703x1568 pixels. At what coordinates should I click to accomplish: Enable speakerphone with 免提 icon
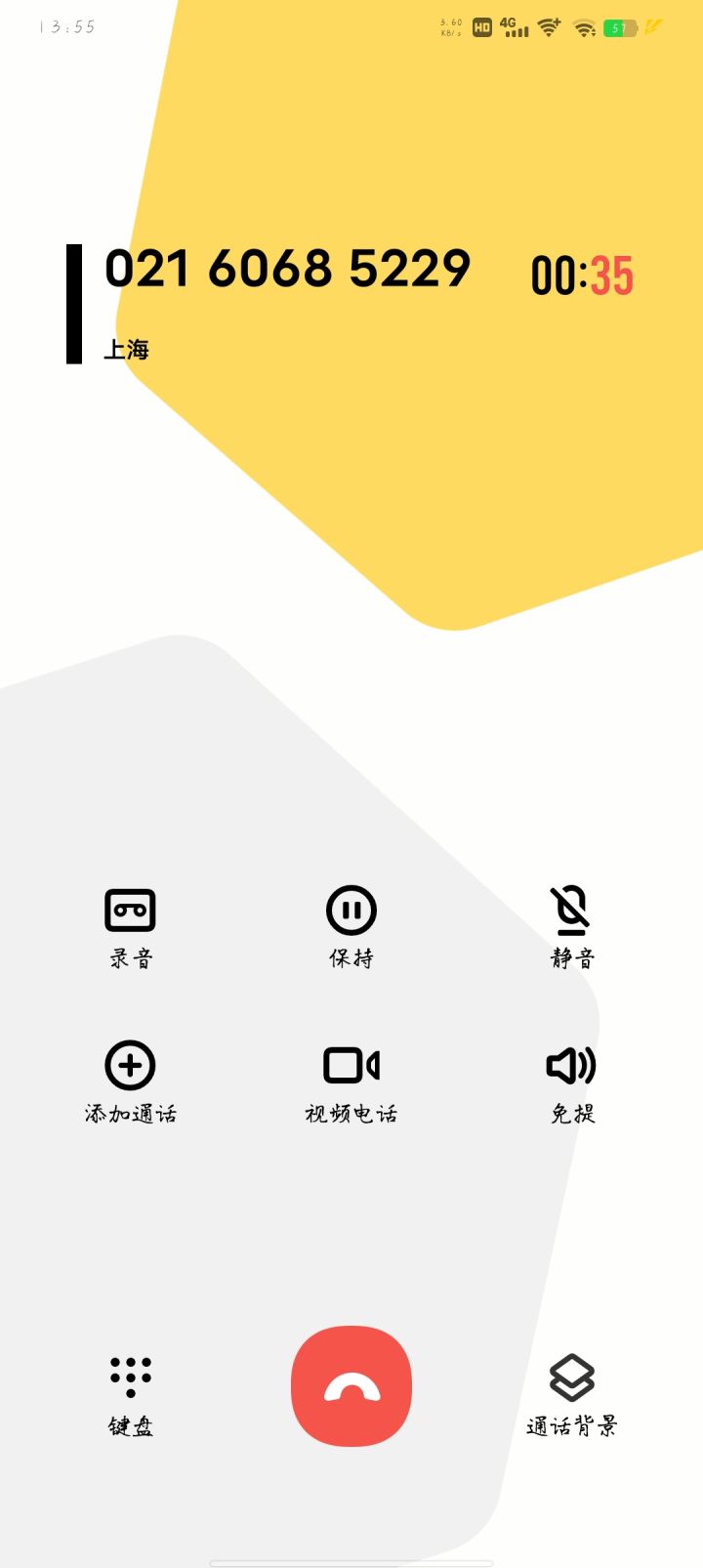[x=571, y=1065]
